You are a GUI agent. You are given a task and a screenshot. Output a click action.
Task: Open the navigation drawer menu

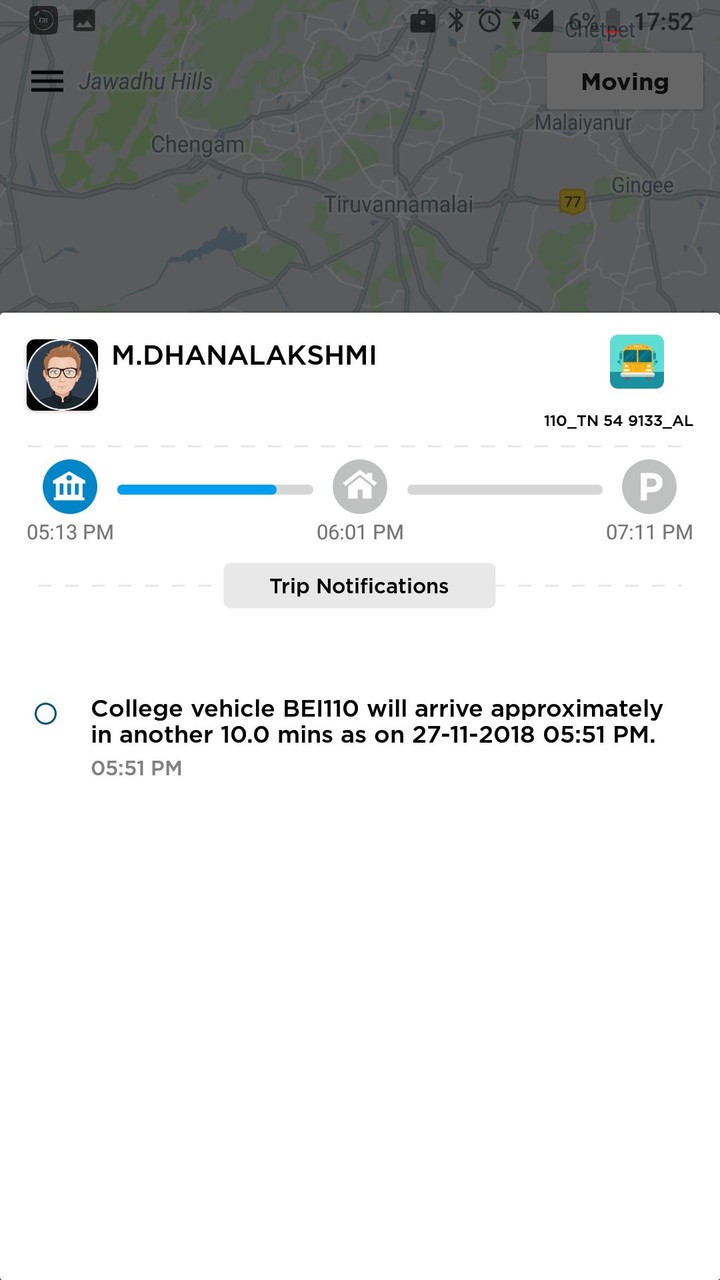pos(46,81)
